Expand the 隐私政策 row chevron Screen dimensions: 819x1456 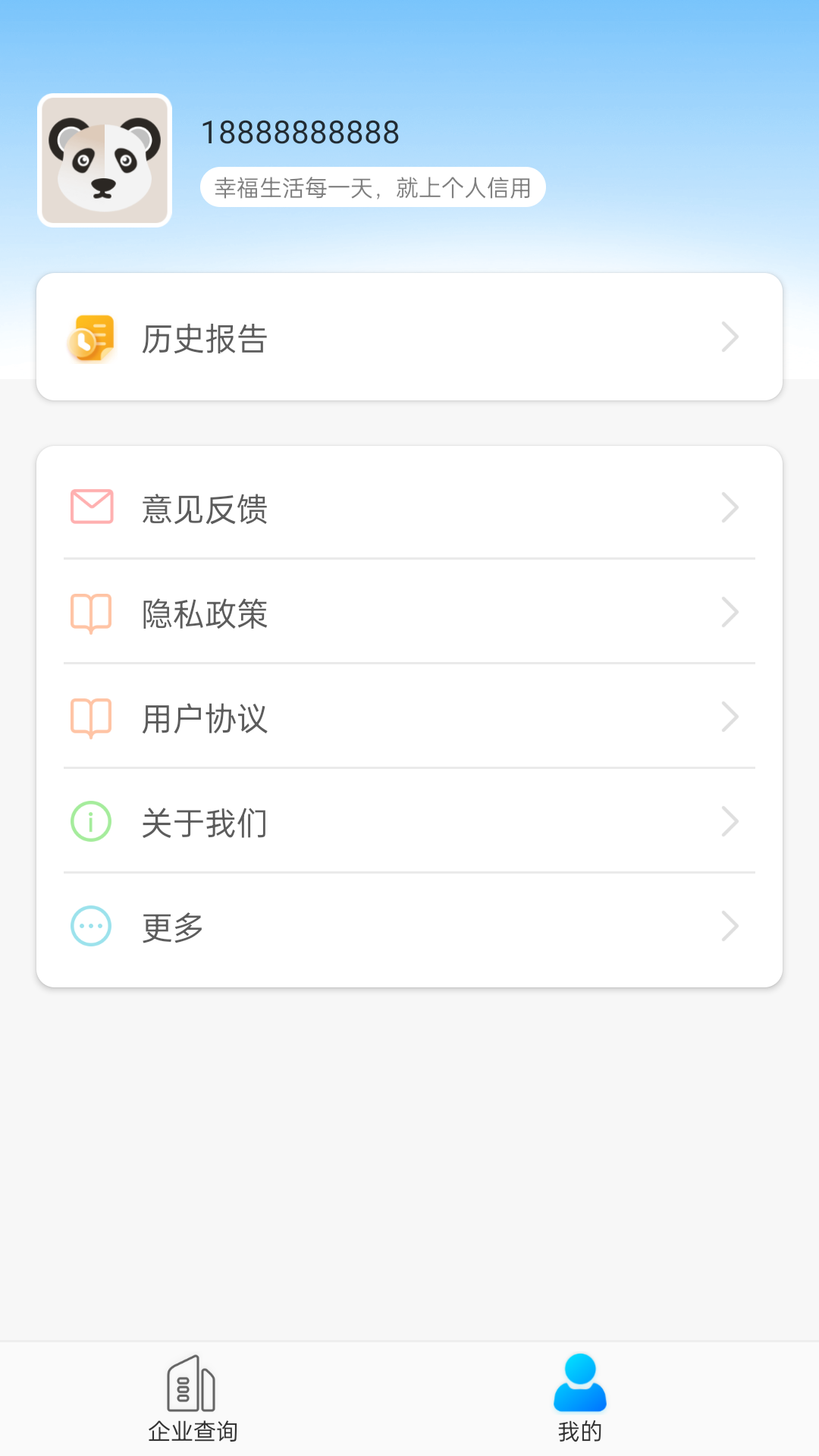[730, 612]
